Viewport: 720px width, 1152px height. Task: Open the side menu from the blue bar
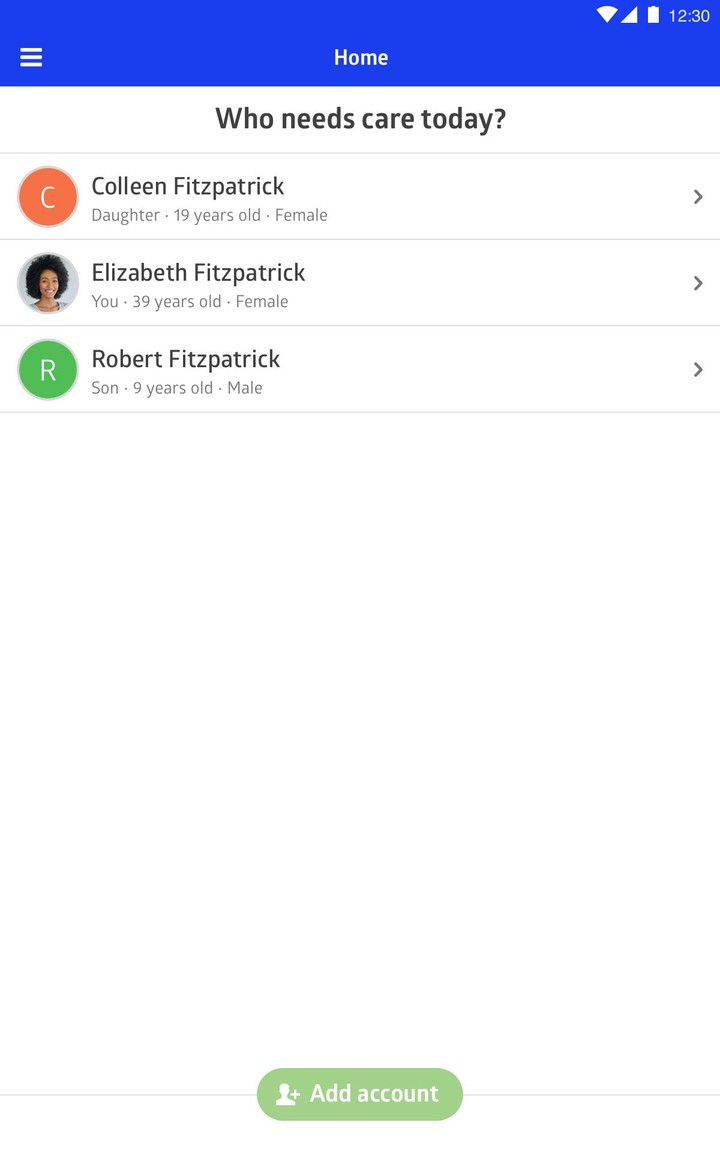(x=31, y=57)
